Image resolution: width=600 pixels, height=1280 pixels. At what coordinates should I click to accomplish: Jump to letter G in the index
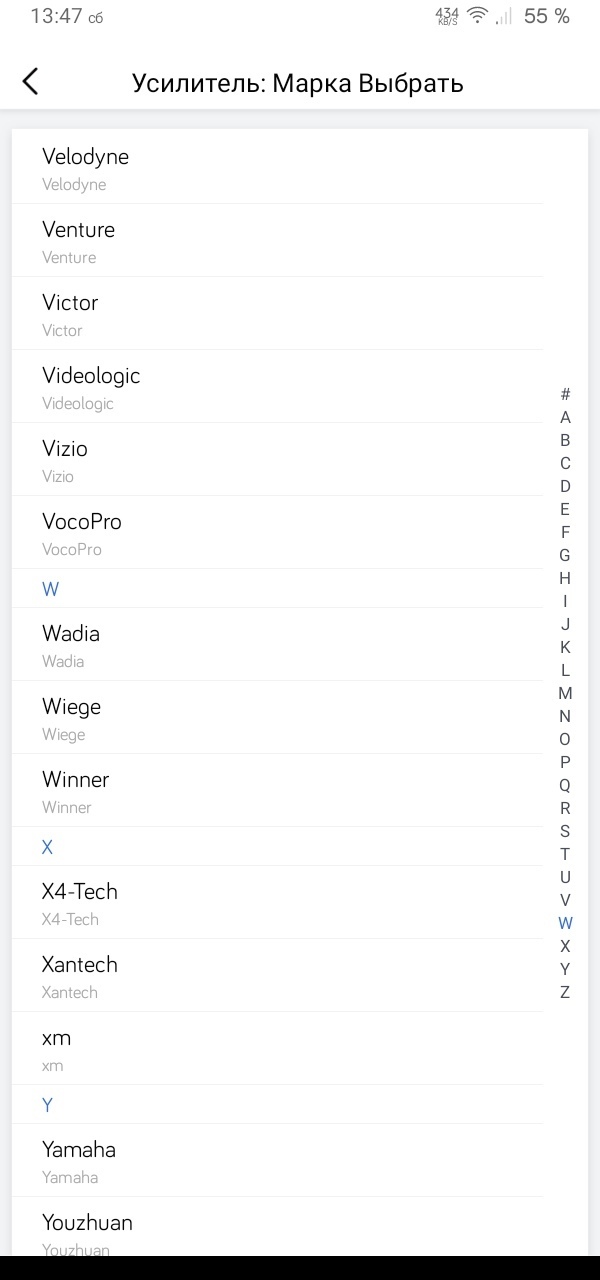565,555
